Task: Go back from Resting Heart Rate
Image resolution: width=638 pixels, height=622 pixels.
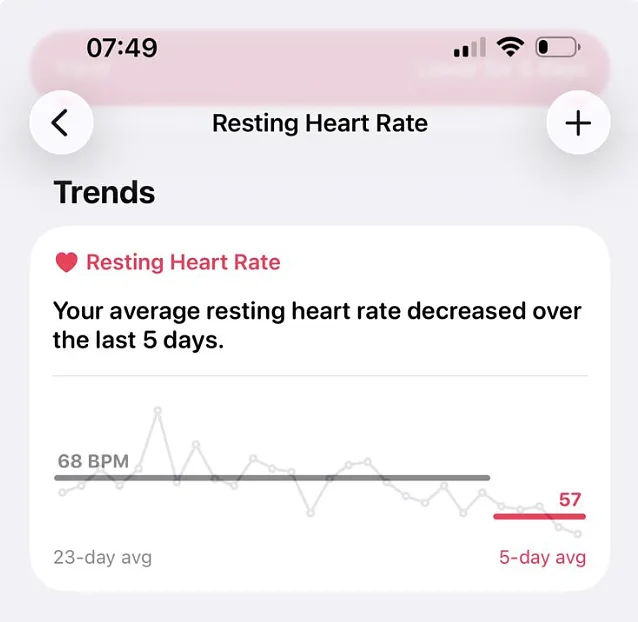Action: (61, 122)
